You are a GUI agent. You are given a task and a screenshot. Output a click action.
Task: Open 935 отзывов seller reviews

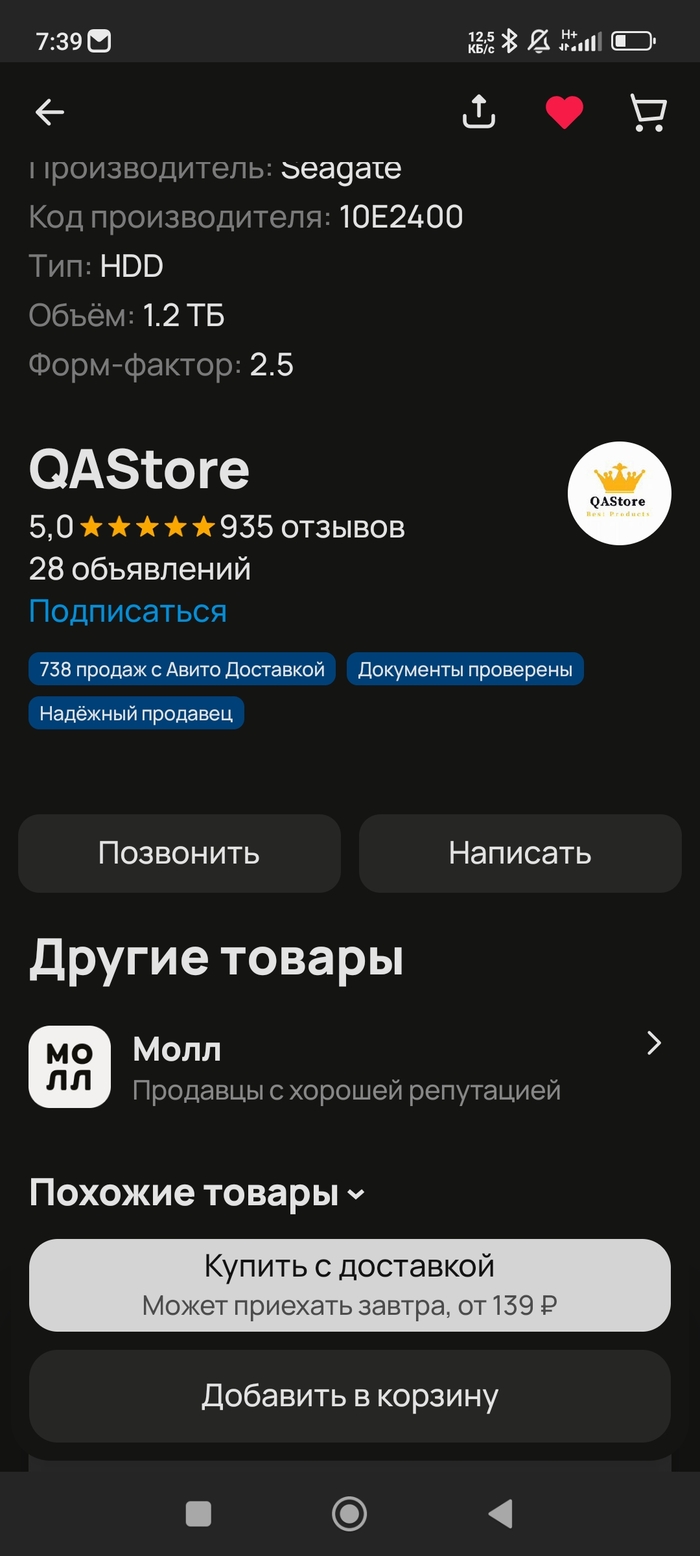(x=312, y=526)
